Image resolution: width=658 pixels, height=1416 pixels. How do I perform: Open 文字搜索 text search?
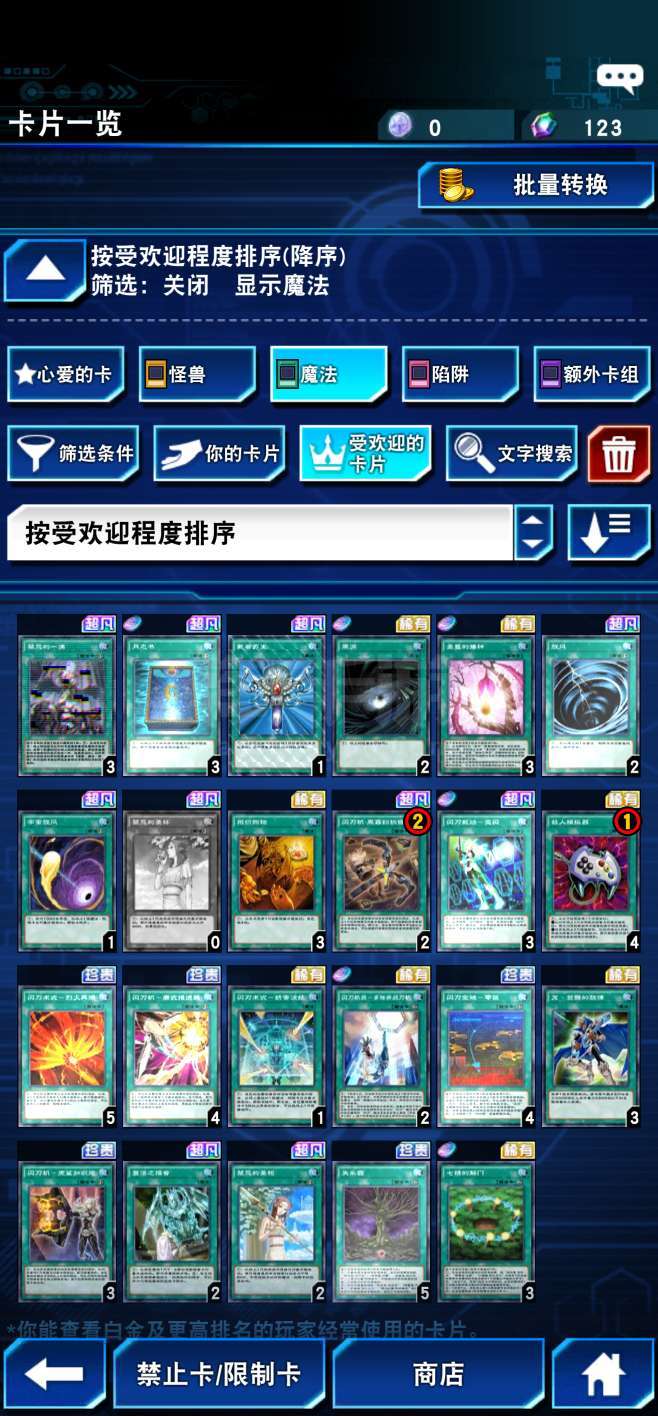click(x=512, y=454)
